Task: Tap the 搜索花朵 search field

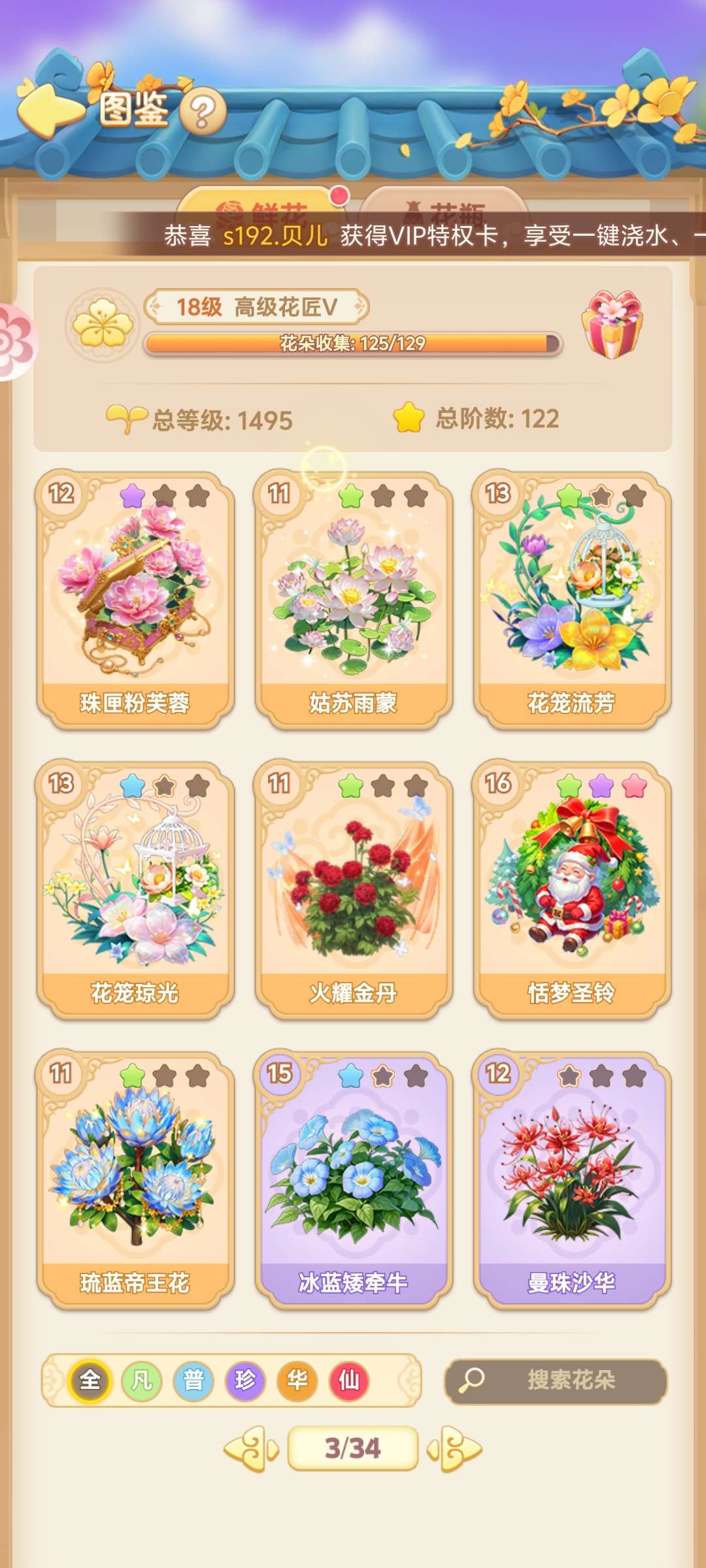Action: coord(556,1380)
